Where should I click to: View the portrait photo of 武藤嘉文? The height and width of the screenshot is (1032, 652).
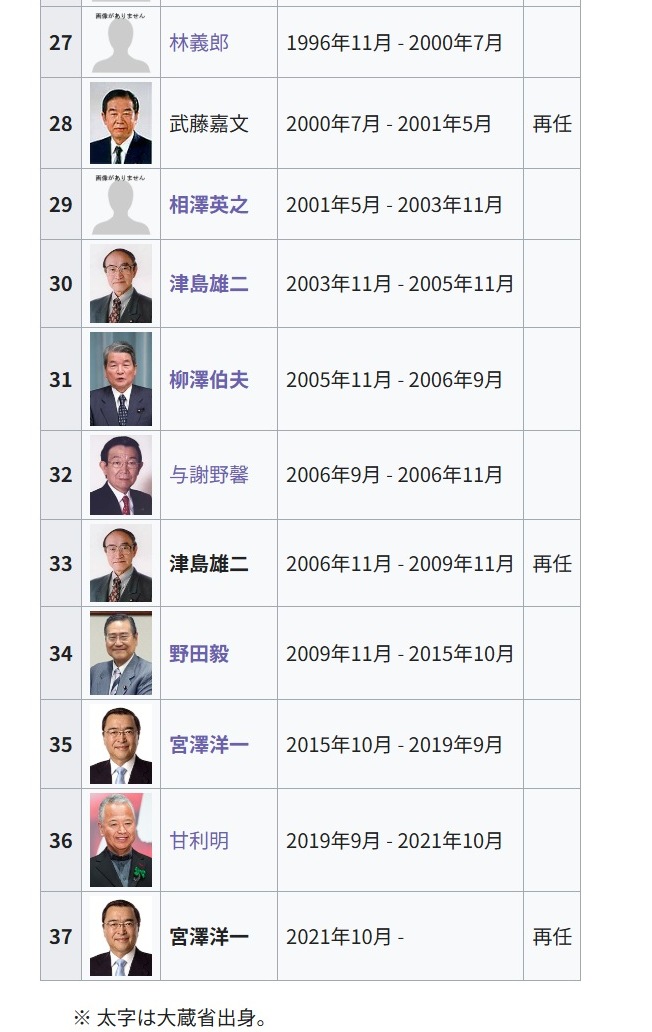(x=121, y=124)
